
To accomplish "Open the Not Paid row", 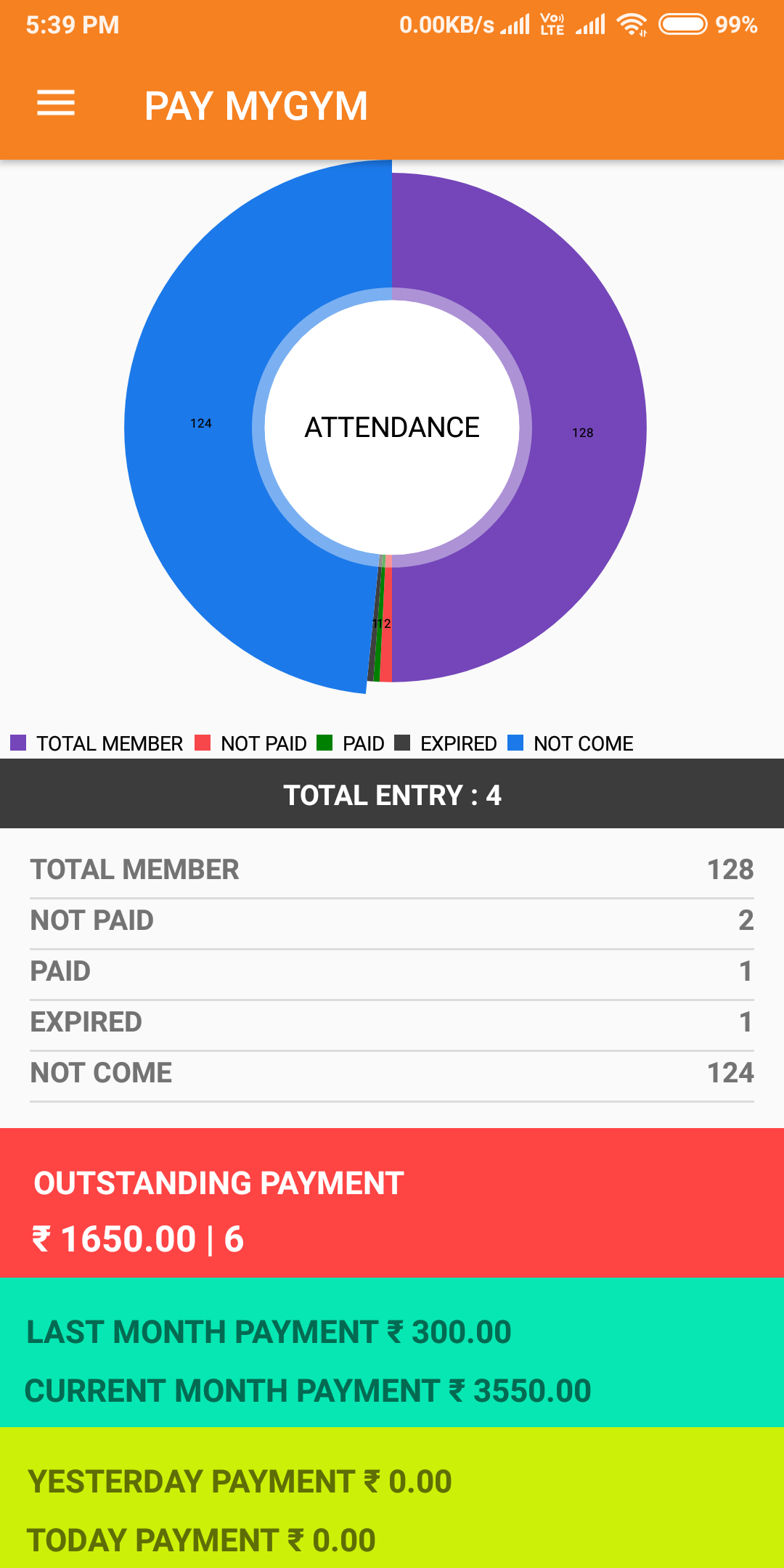I will point(392,920).
